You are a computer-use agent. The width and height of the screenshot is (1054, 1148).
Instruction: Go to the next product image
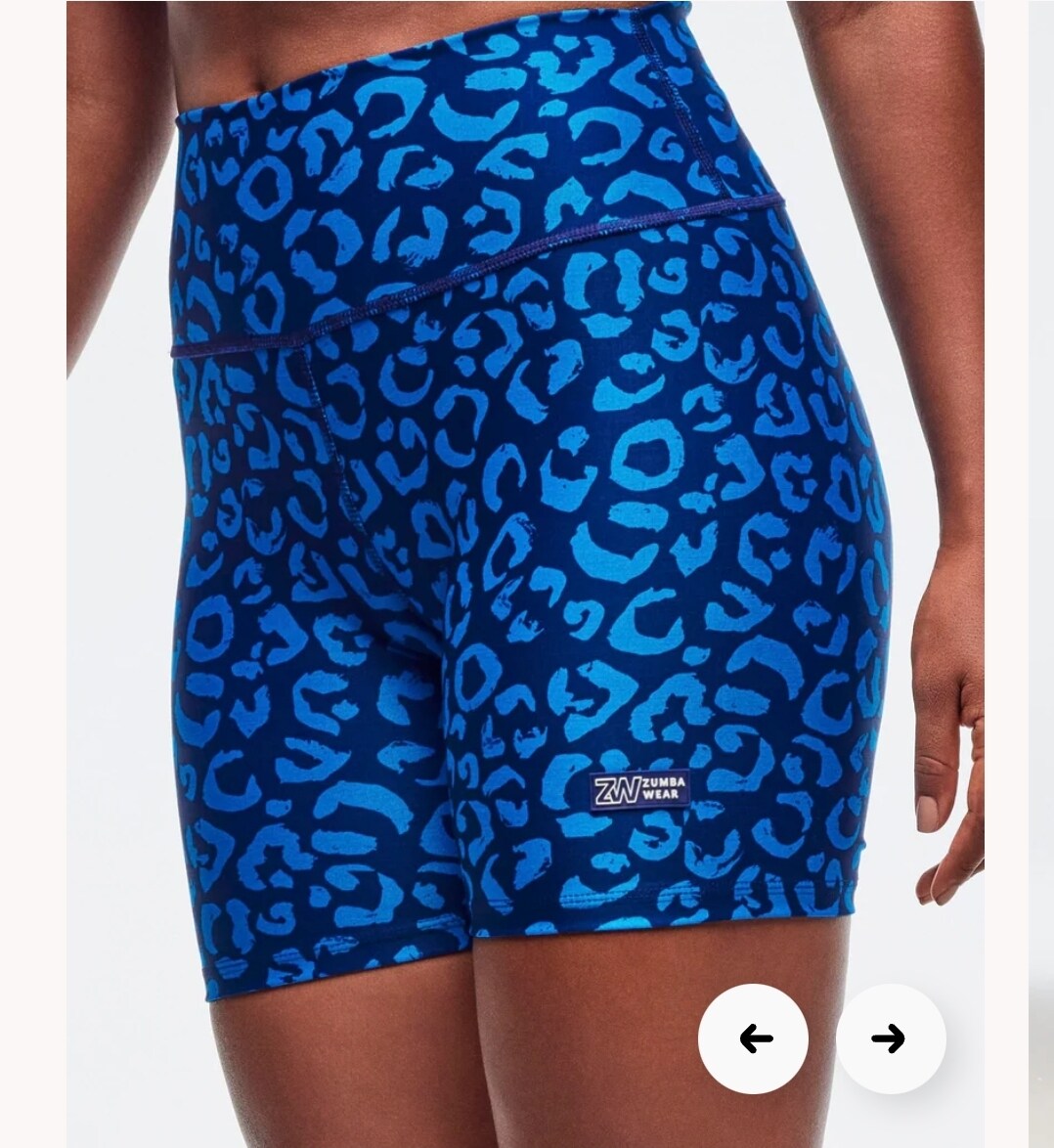890,1038
